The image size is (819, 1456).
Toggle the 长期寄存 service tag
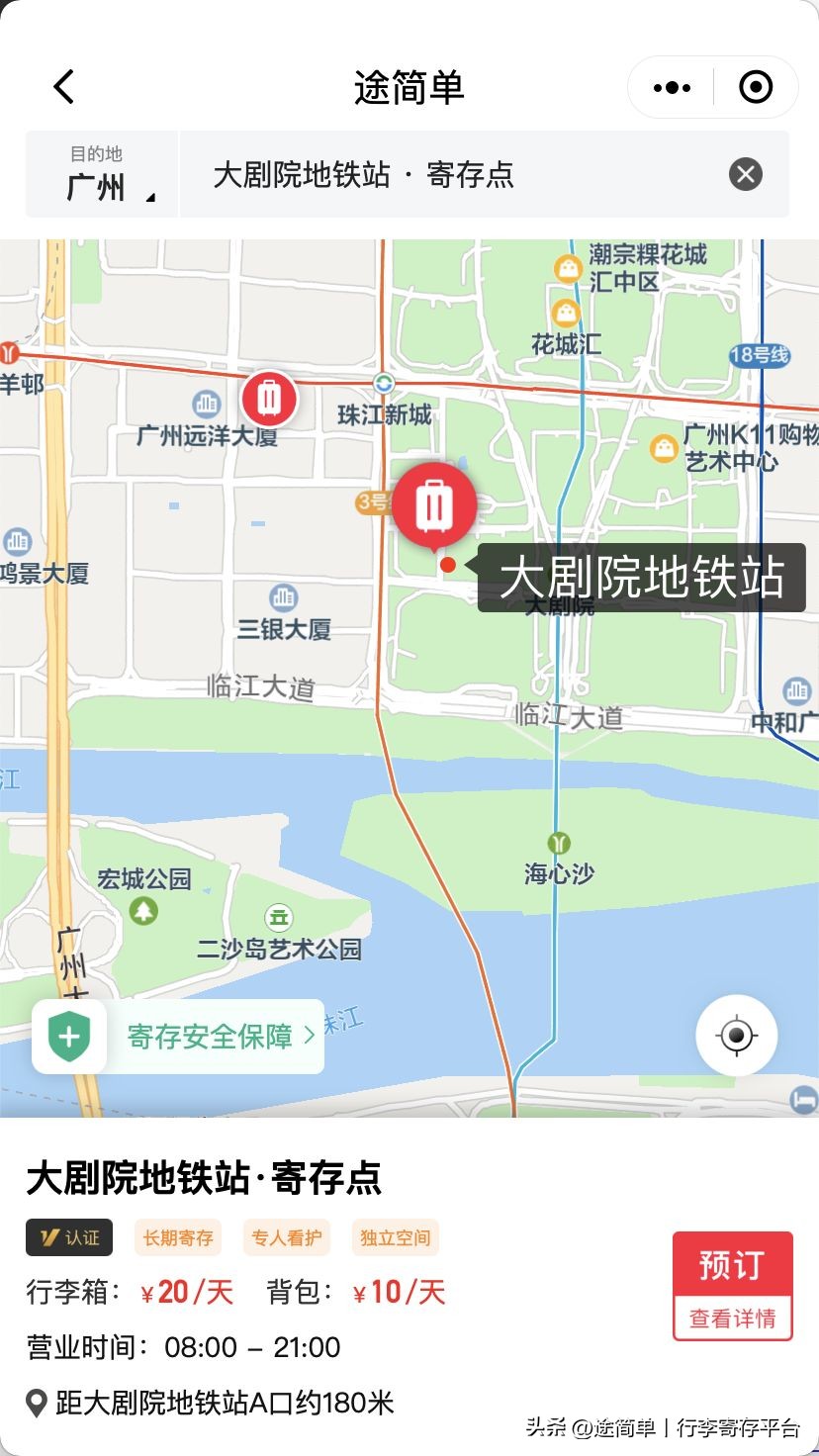pyautogui.click(x=178, y=1237)
